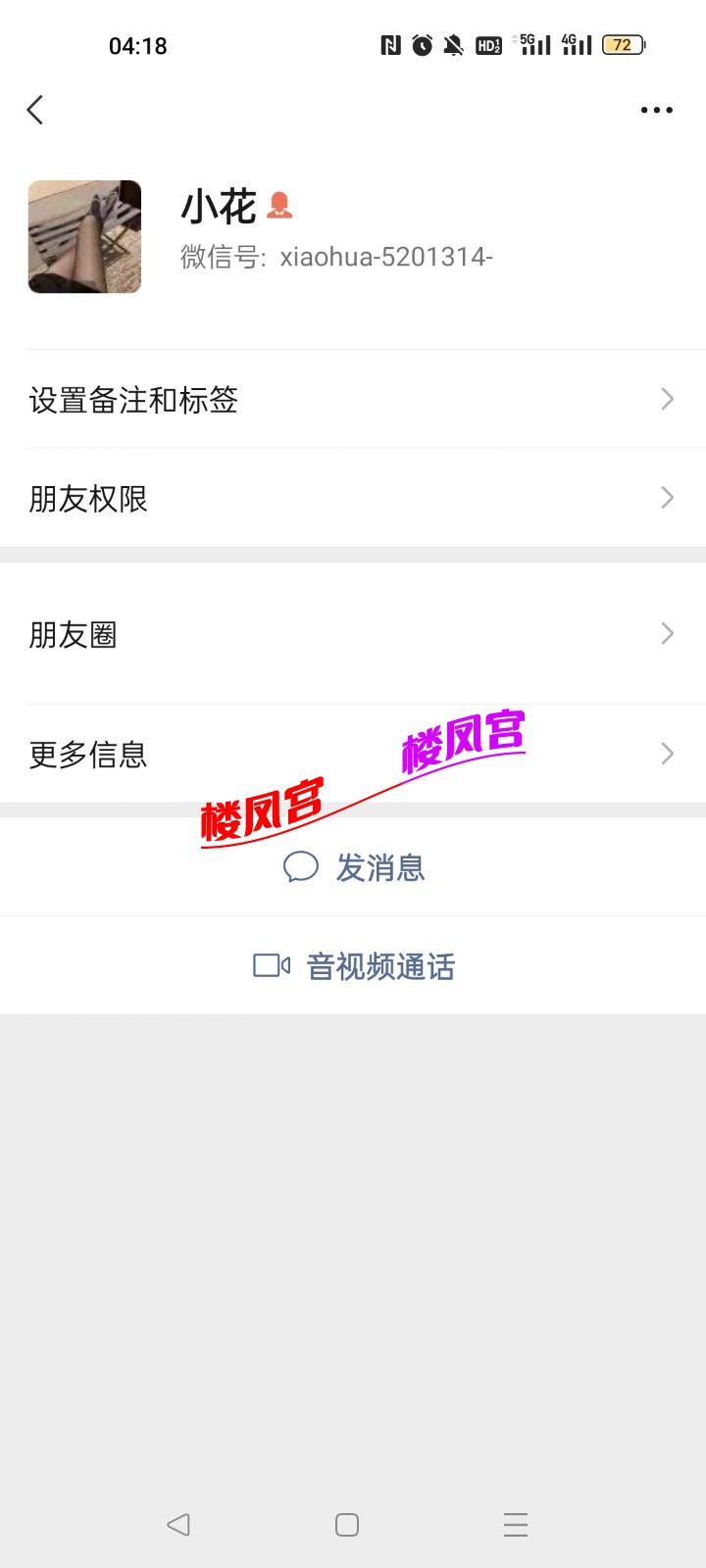
Task: Go back using the top-left arrow
Action: (35, 110)
